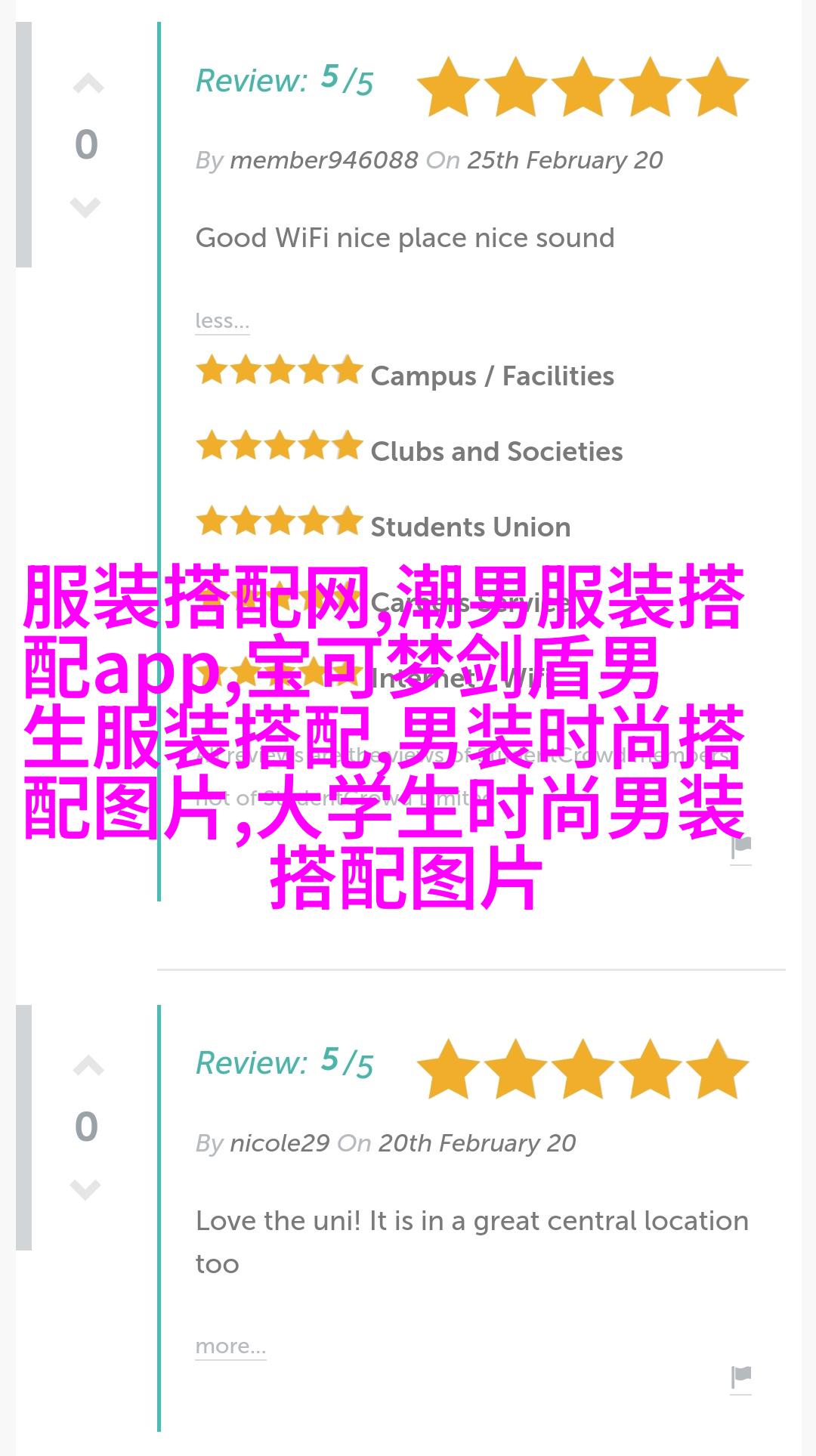The height and width of the screenshot is (1456, 816).
Task: Flag nicole29's review
Action: [x=741, y=1377]
